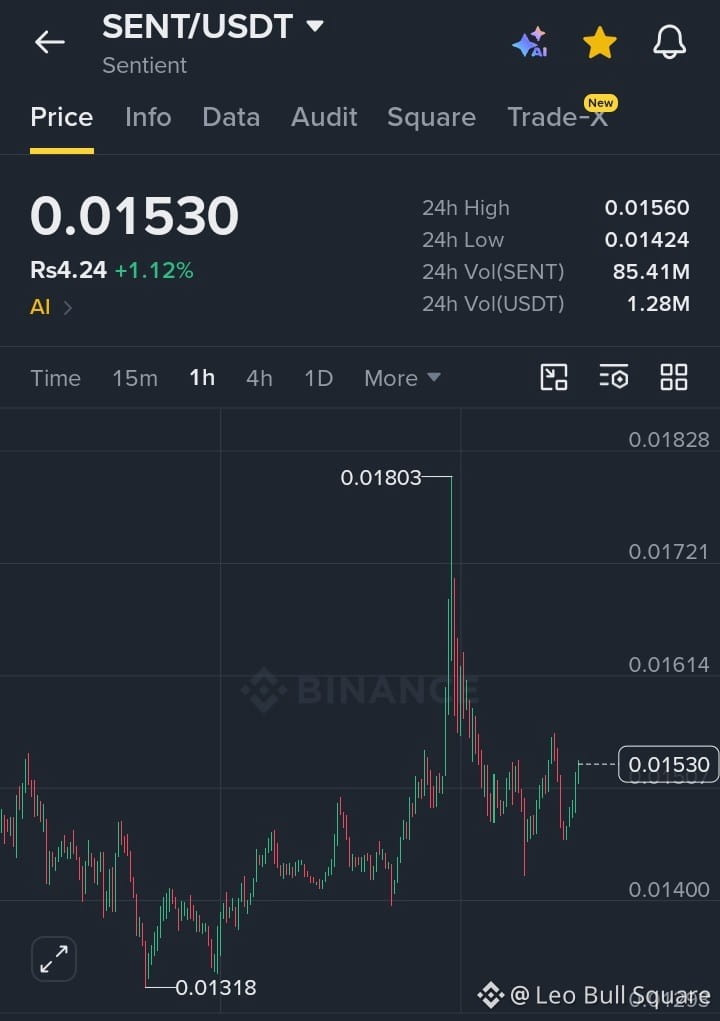Expand the More intervals dropdown
The height and width of the screenshot is (1021, 720).
tap(402, 378)
